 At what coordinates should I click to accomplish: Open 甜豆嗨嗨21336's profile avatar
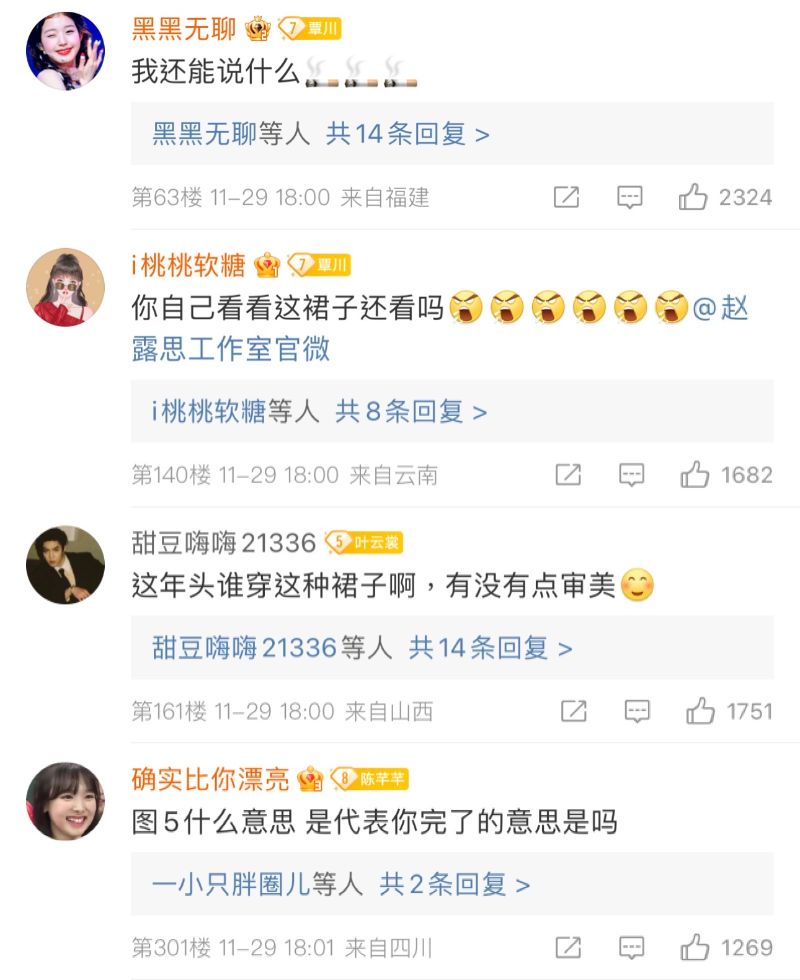pyautogui.click(x=65, y=565)
